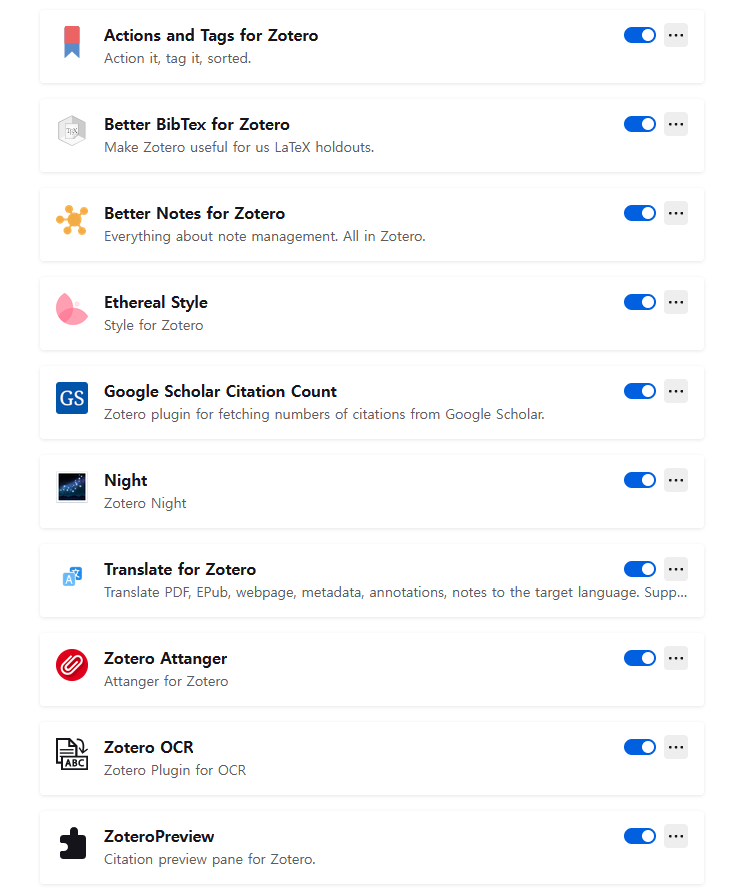Toggle off ZoteroPreview

[x=639, y=836]
